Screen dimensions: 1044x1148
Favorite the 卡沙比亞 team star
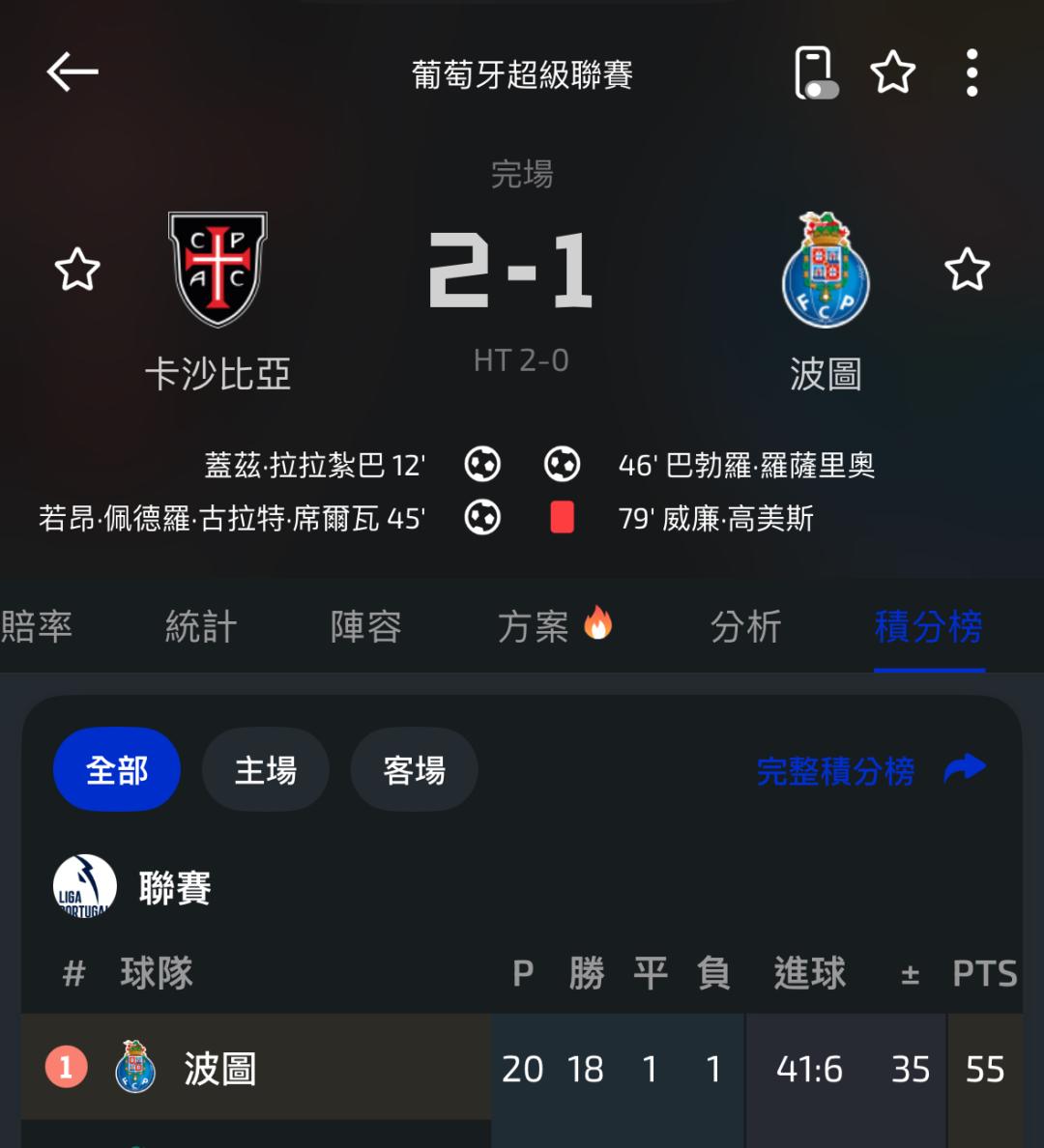click(x=77, y=269)
